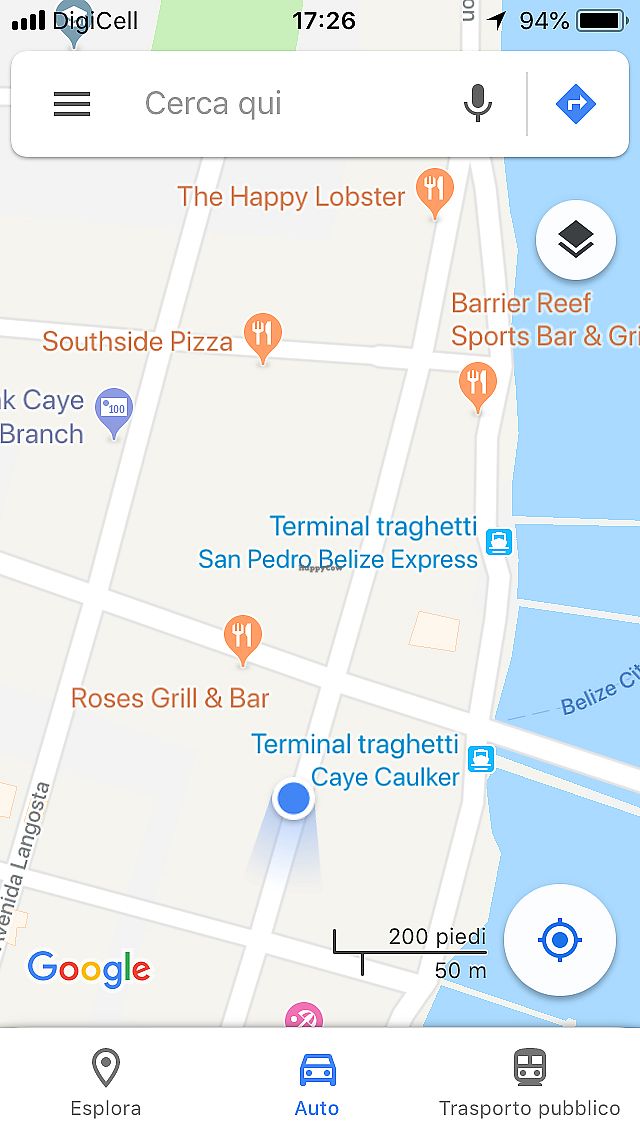Select the Auto tab

tap(317, 1082)
